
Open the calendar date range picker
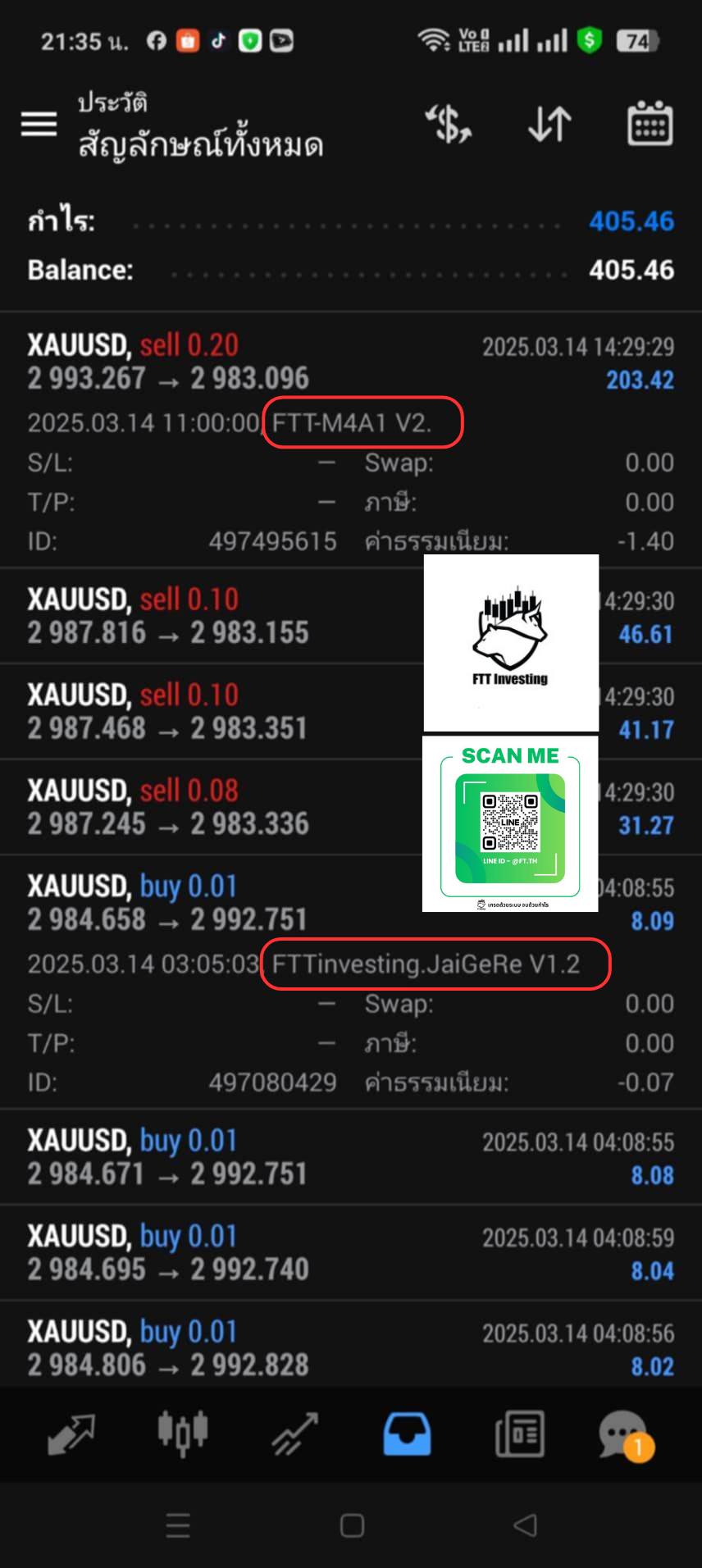click(x=650, y=124)
